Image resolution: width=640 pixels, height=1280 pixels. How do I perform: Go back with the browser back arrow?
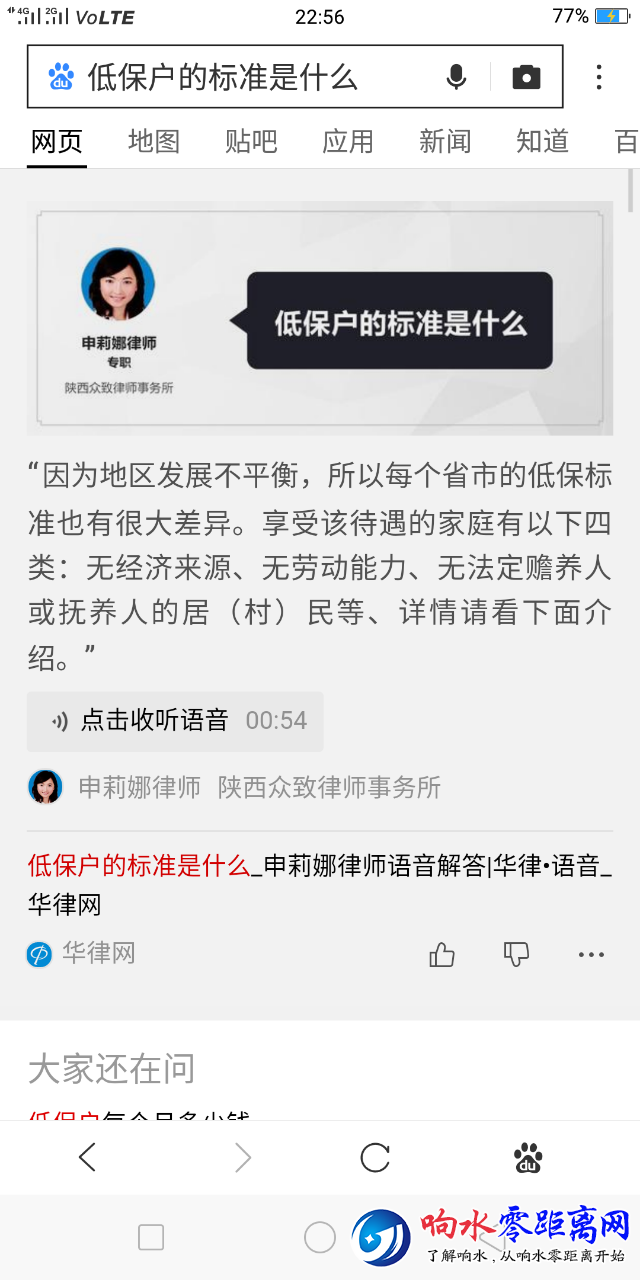point(88,1158)
